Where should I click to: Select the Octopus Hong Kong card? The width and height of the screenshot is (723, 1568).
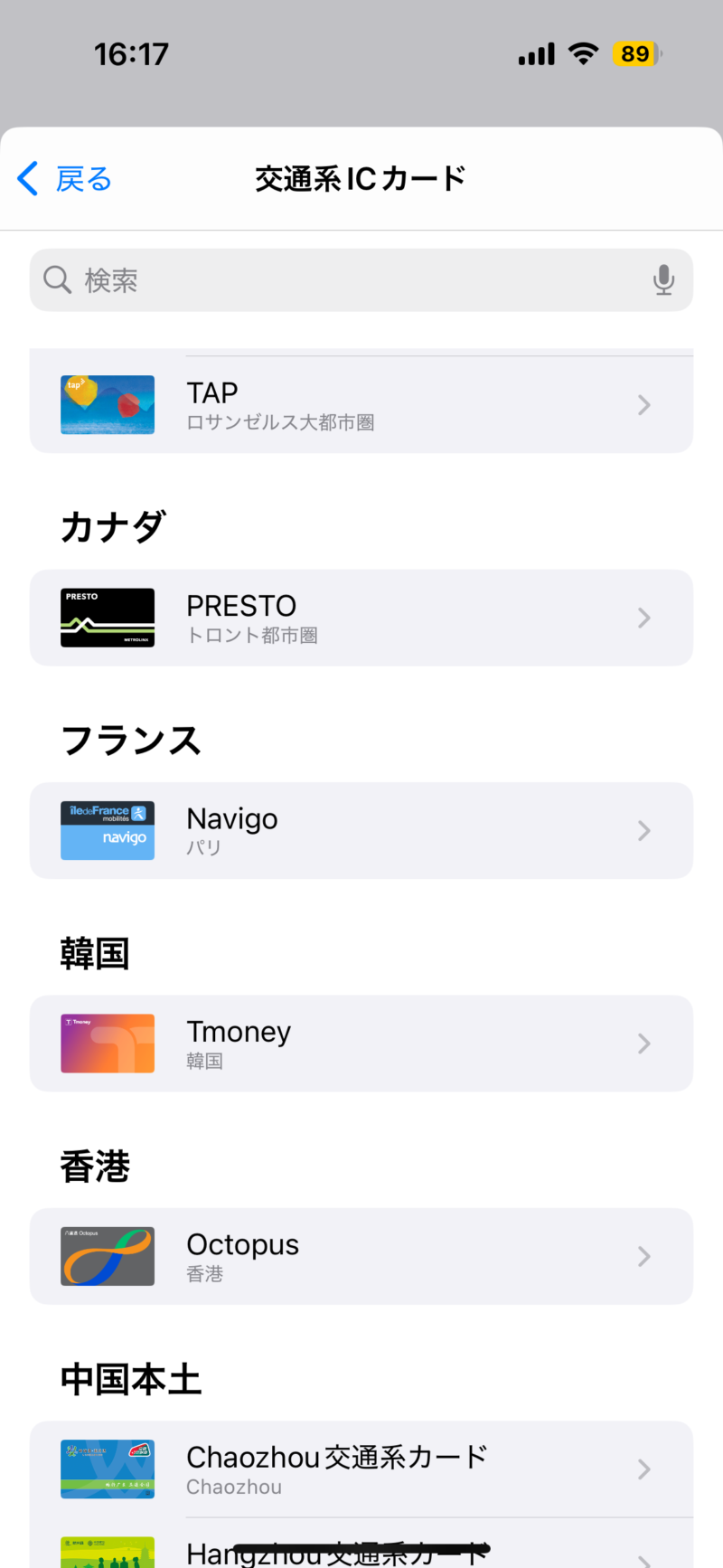coord(361,1256)
